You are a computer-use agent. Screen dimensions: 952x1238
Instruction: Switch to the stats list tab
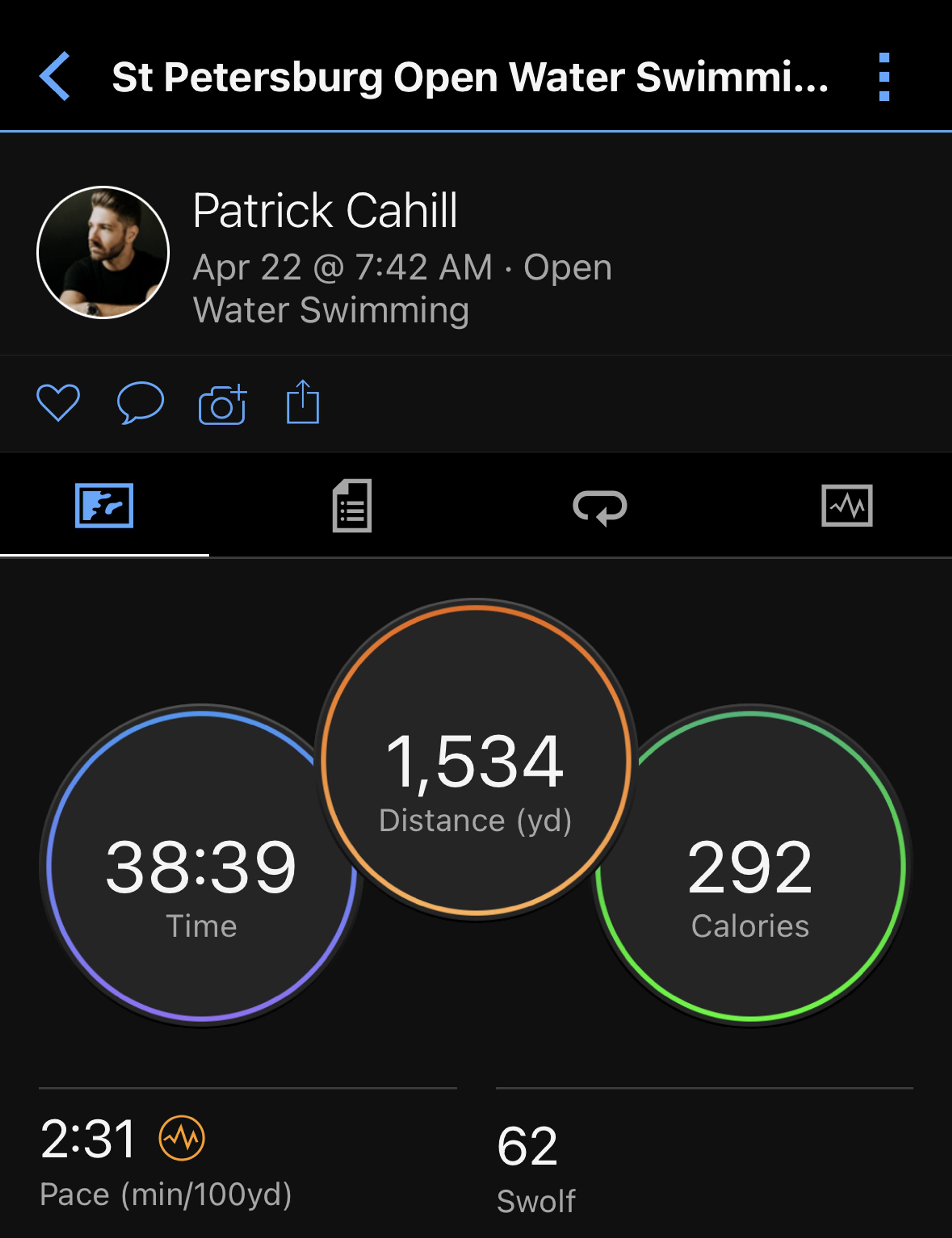(352, 505)
